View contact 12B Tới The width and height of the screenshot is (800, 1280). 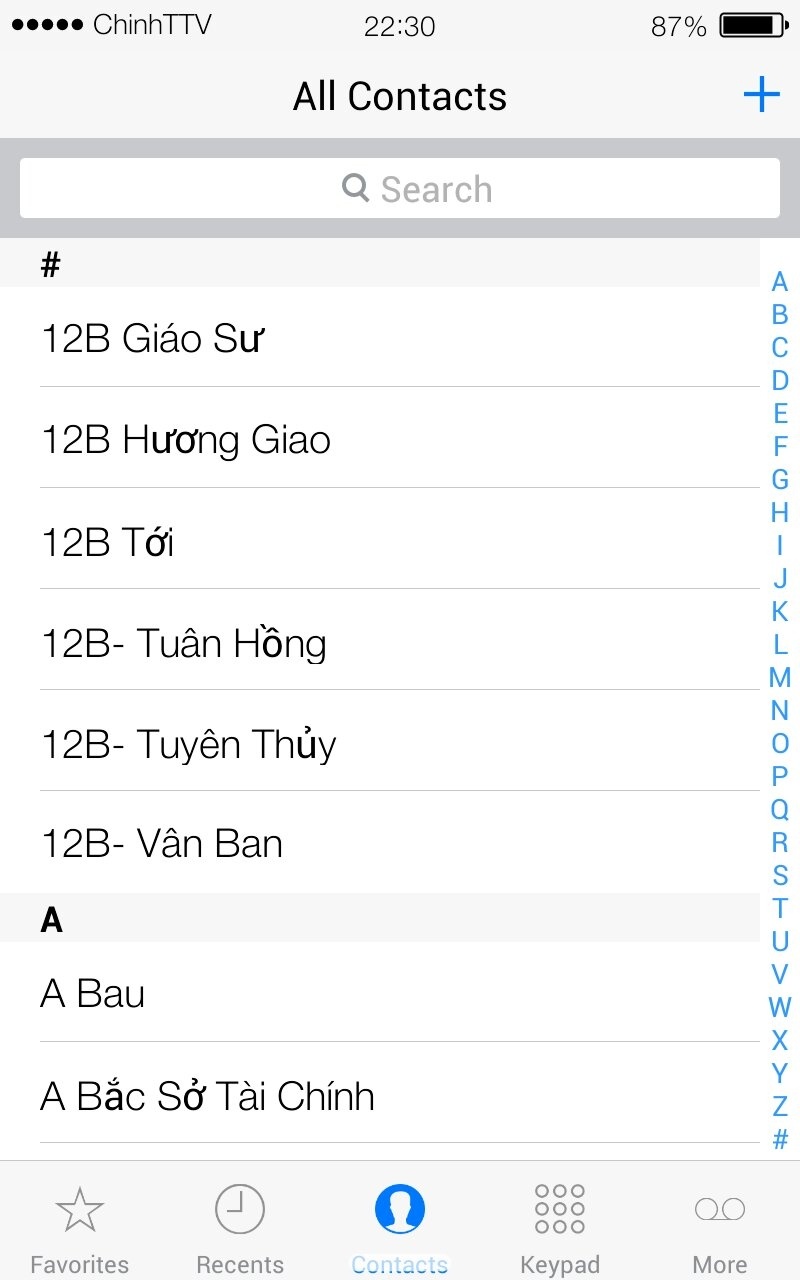pos(380,542)
